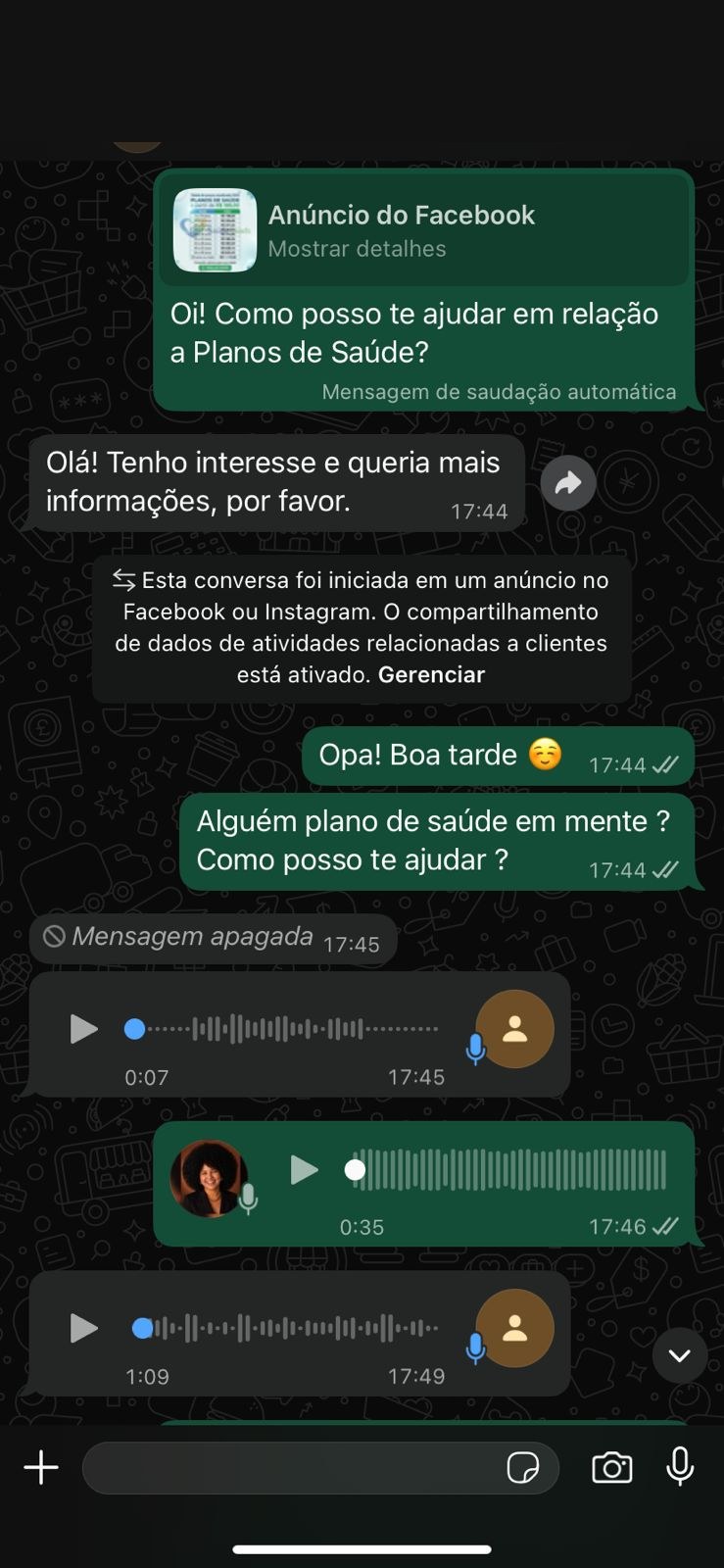Tap the green microphone on the 0:35 voice message
Image resolution: width=724 pixels, height=1568 pixels.
[248, 1197]
